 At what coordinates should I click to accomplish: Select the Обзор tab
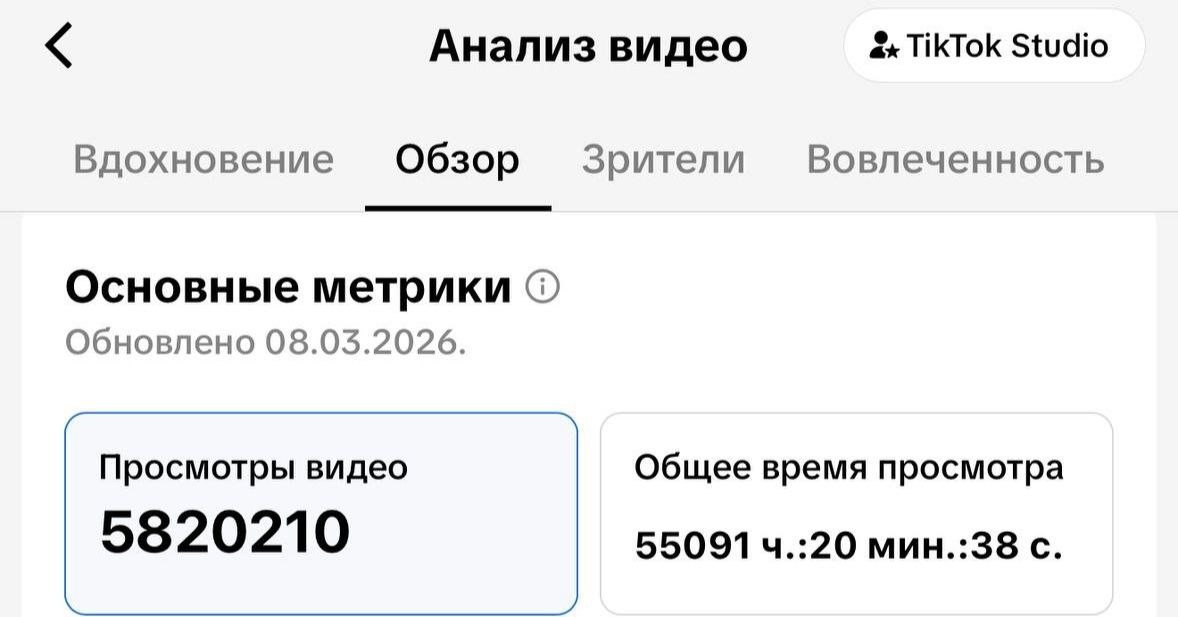pos(457,160)
